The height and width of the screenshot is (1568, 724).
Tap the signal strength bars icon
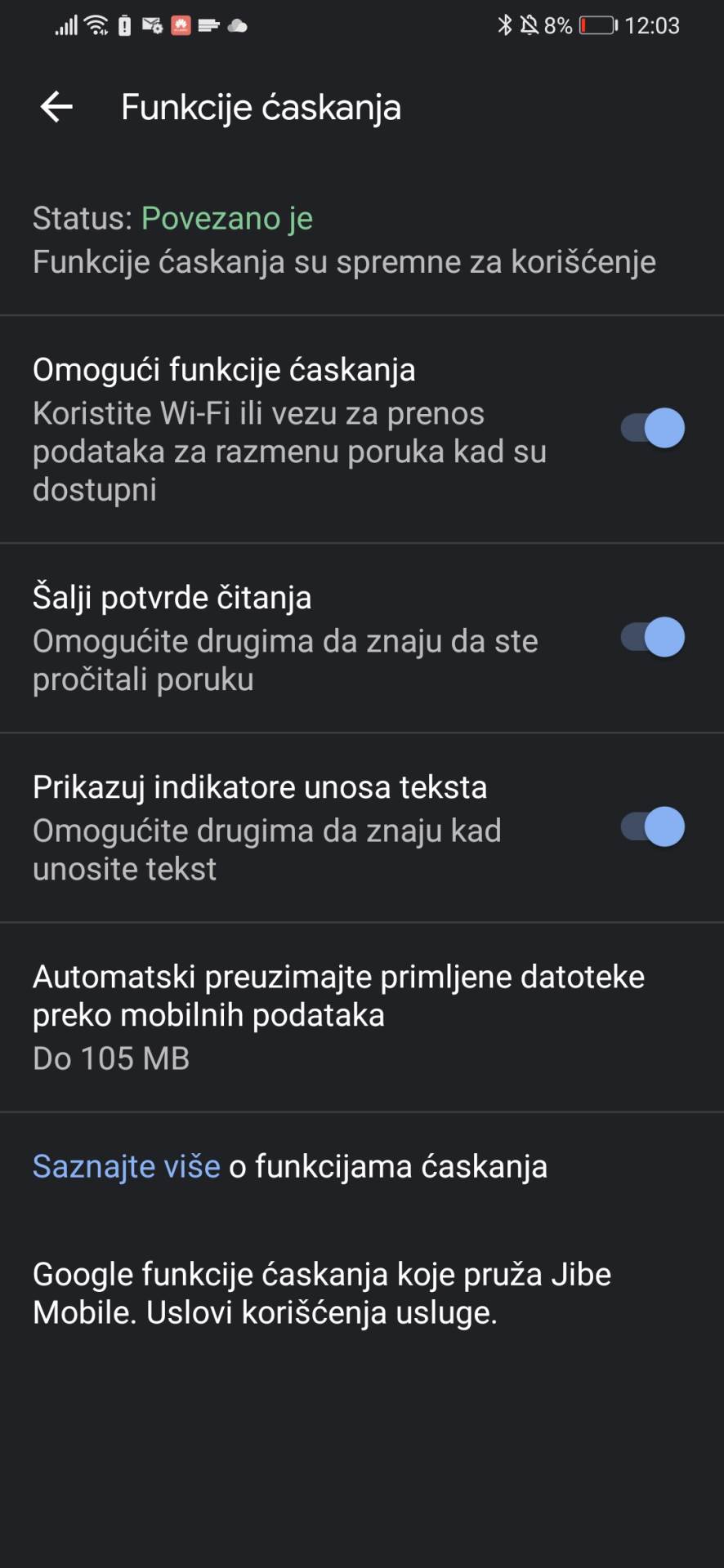[x=67, y=25]
